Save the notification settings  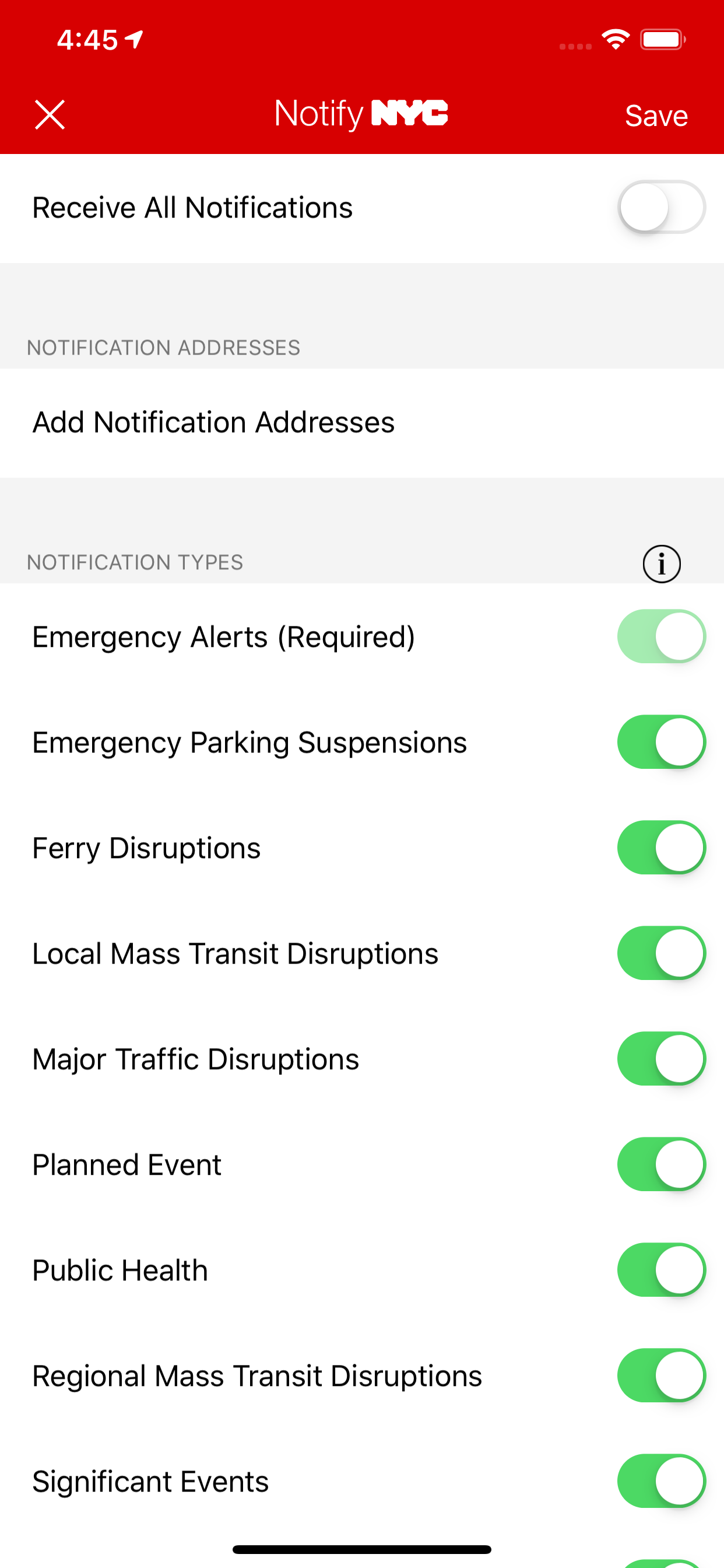(x=656, y=115)
